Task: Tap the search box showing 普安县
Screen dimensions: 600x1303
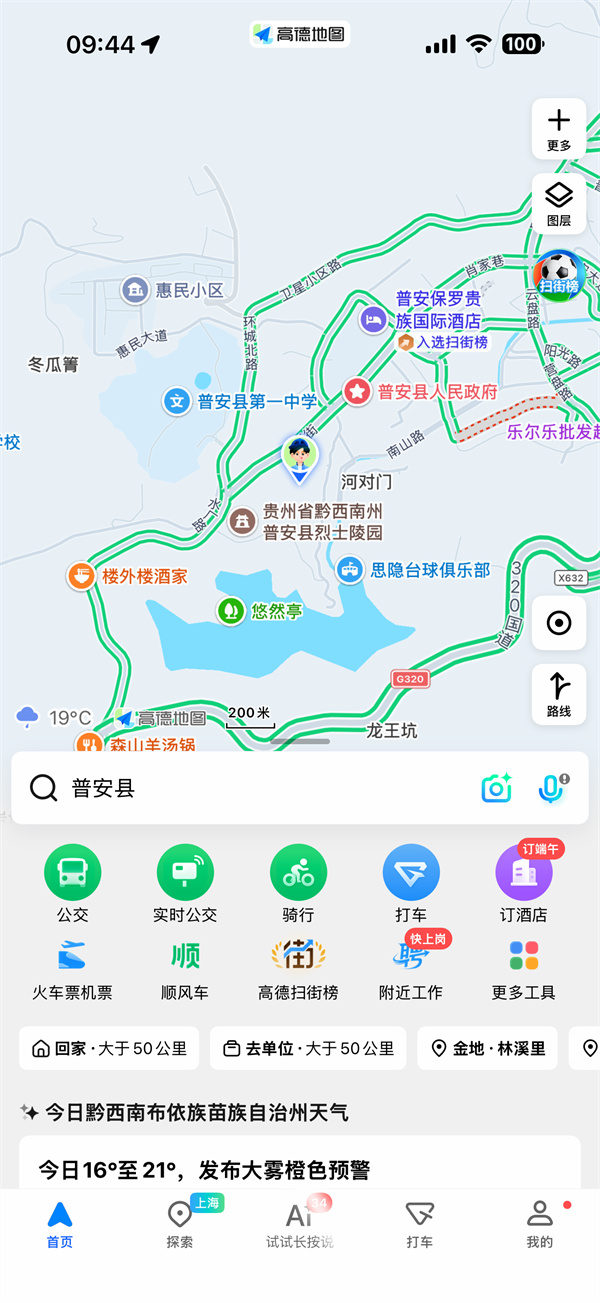Action: 300,788
